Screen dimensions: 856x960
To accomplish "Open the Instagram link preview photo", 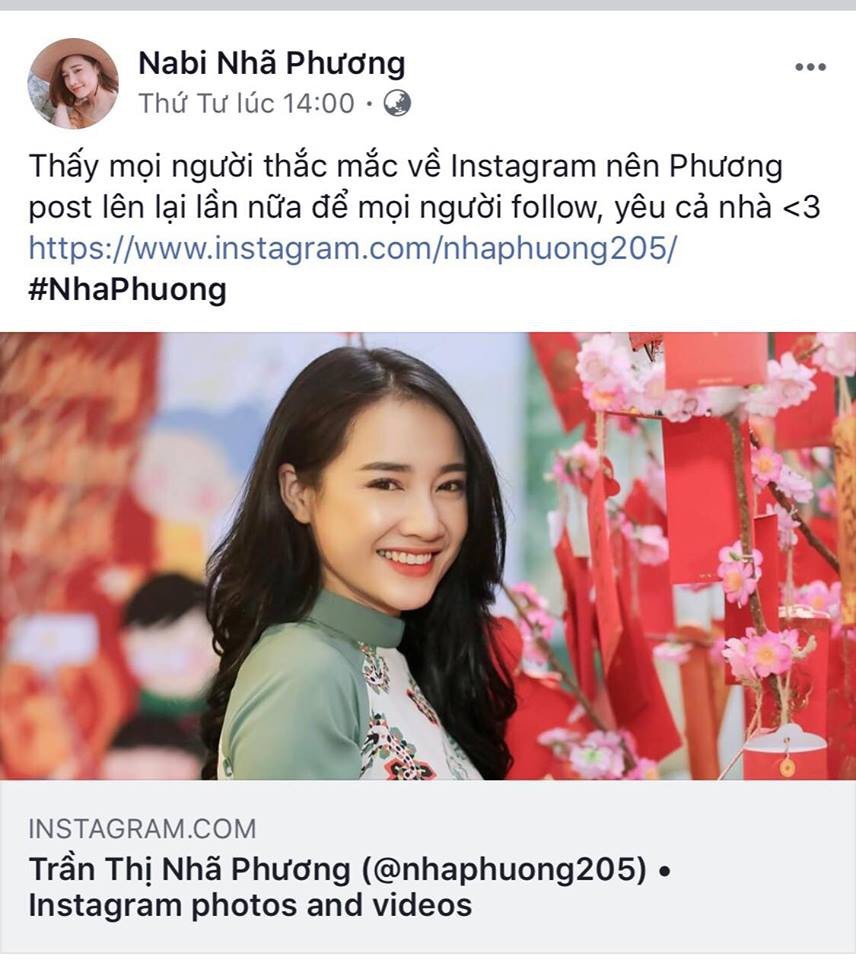I will [x=428, y=555].
